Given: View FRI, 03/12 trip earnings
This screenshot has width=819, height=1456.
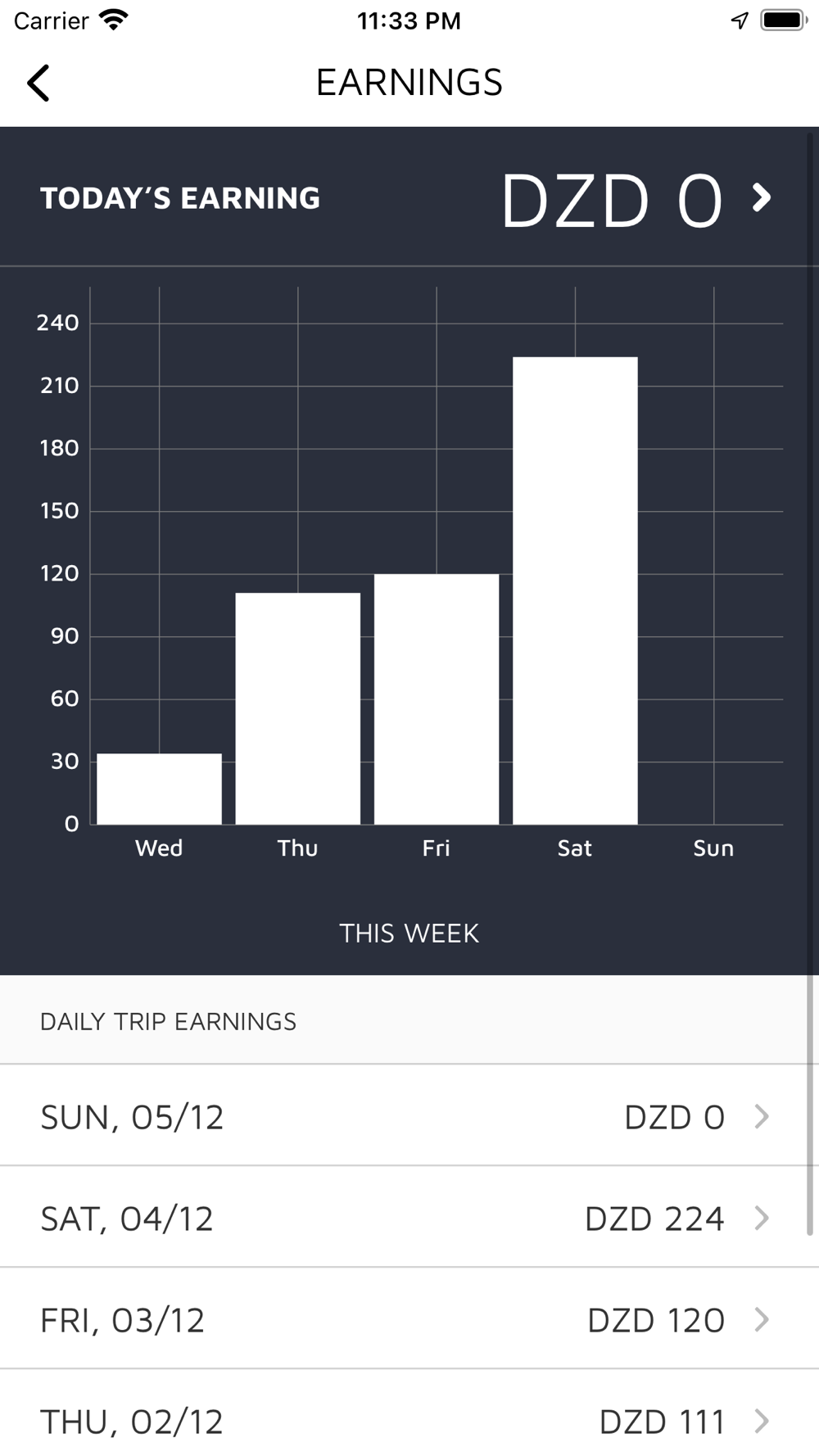Looking at the screenshot, I should click(409, 1319).
